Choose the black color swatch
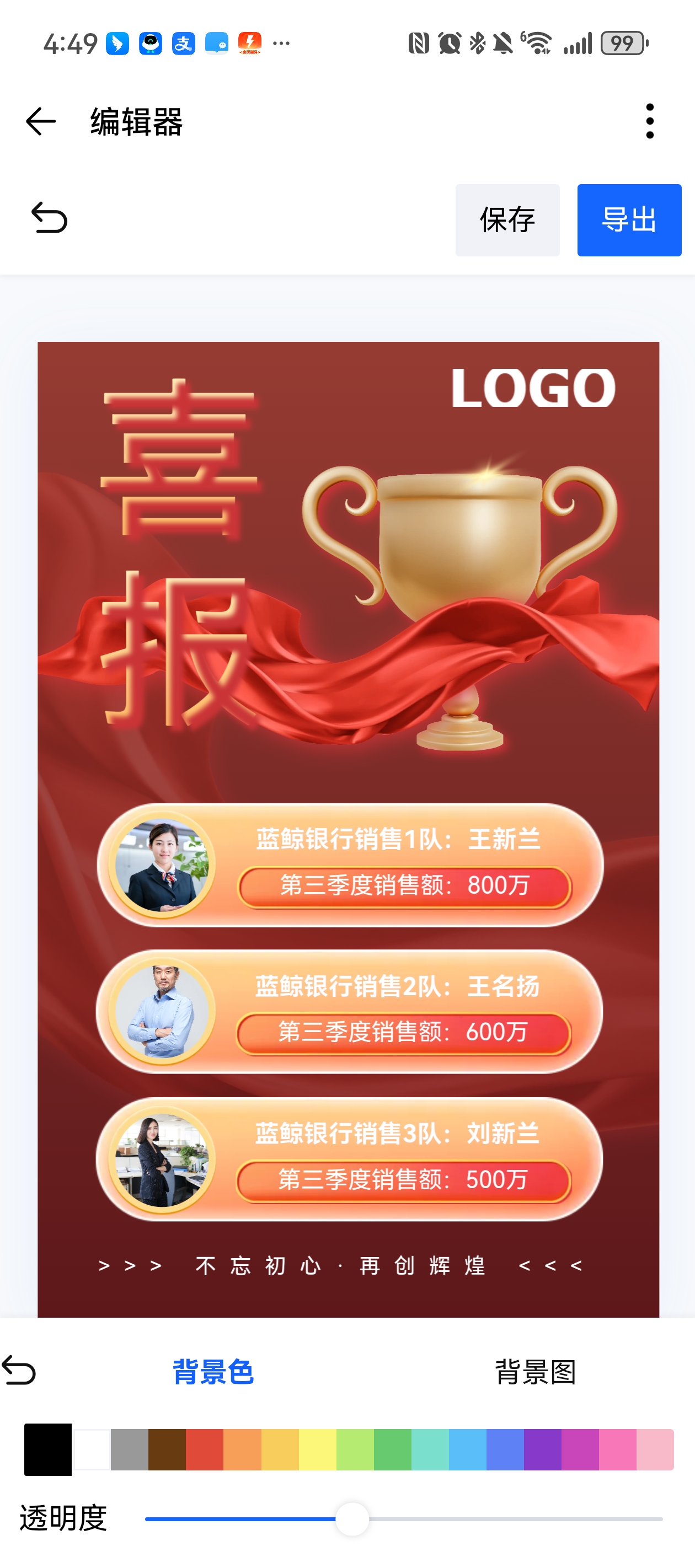 coord(48,1449)
